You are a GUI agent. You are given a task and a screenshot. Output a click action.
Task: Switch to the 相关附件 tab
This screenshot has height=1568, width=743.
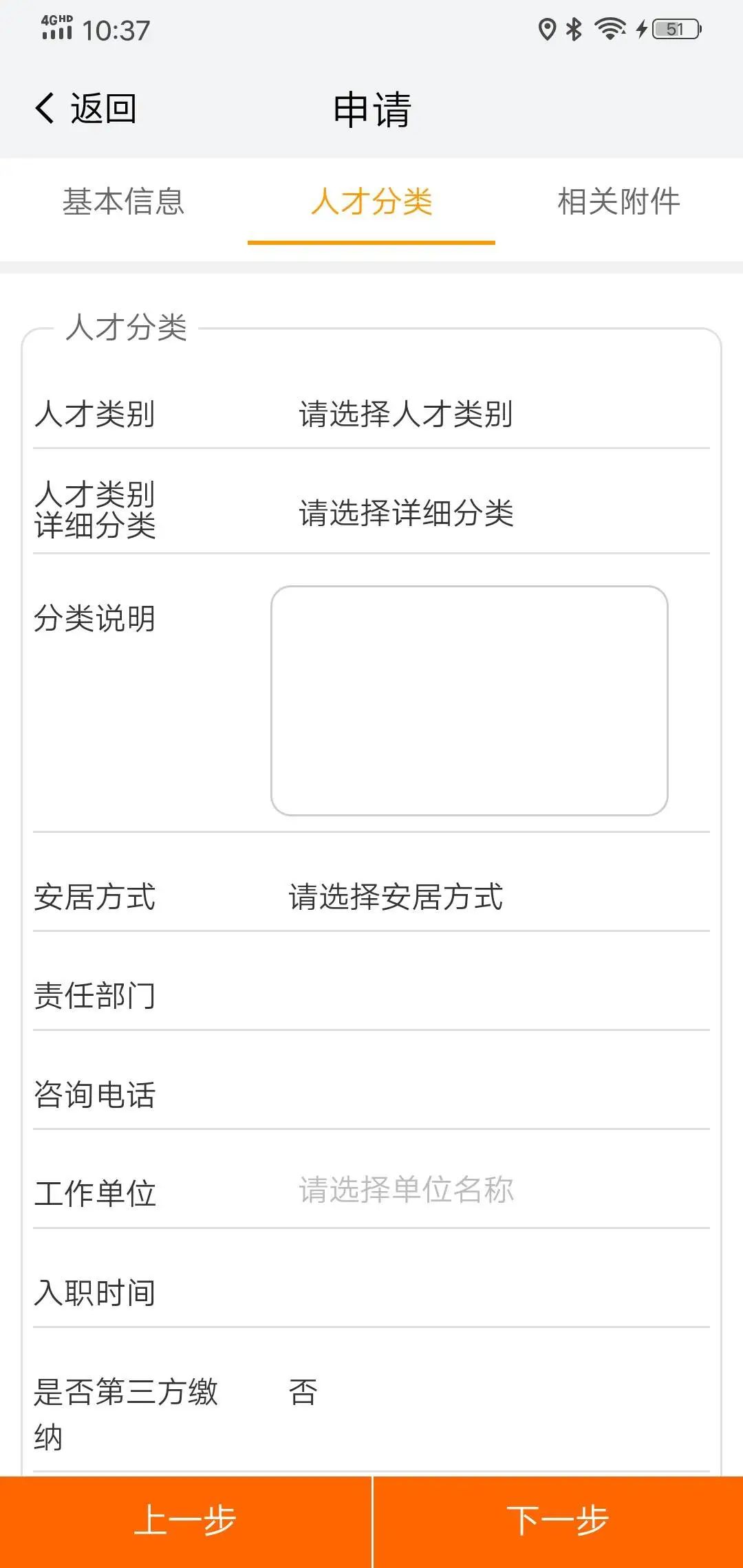618,202
